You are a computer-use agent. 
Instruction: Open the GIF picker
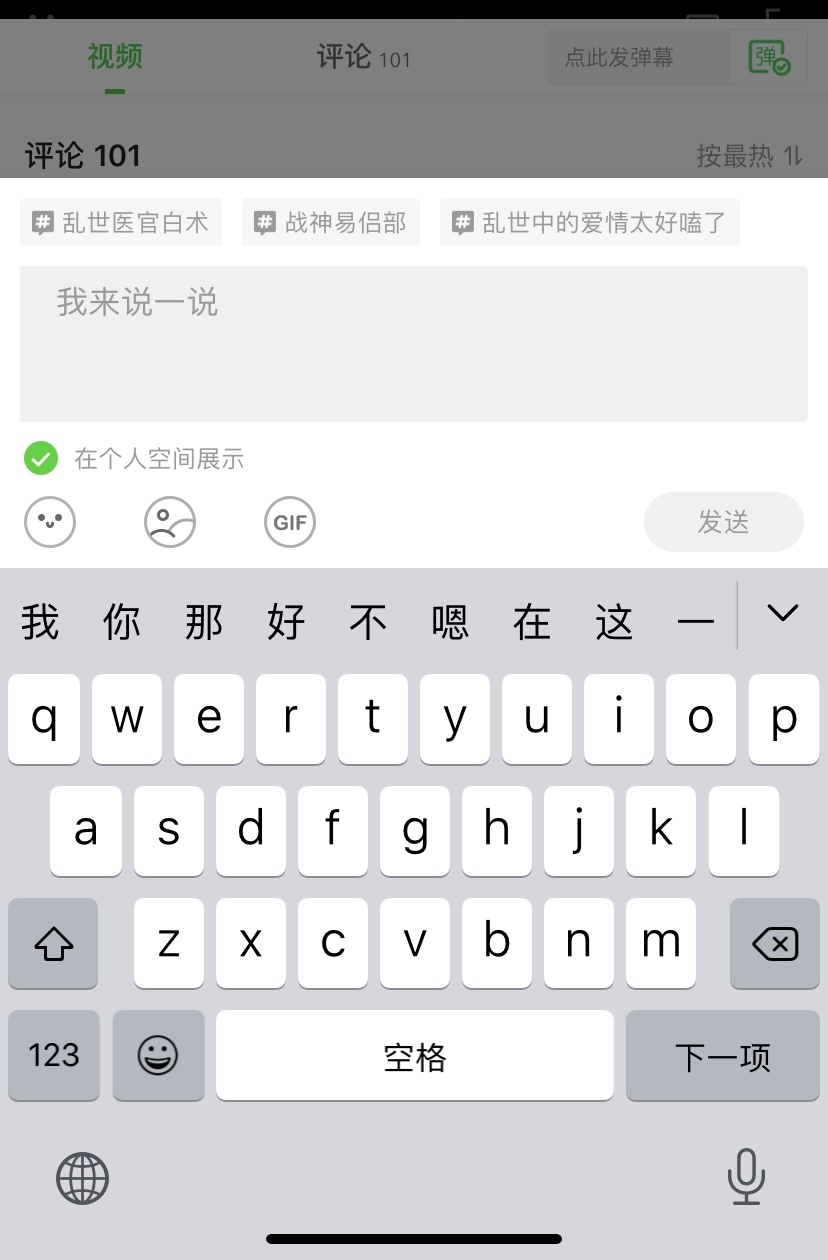tap(290, 522)
